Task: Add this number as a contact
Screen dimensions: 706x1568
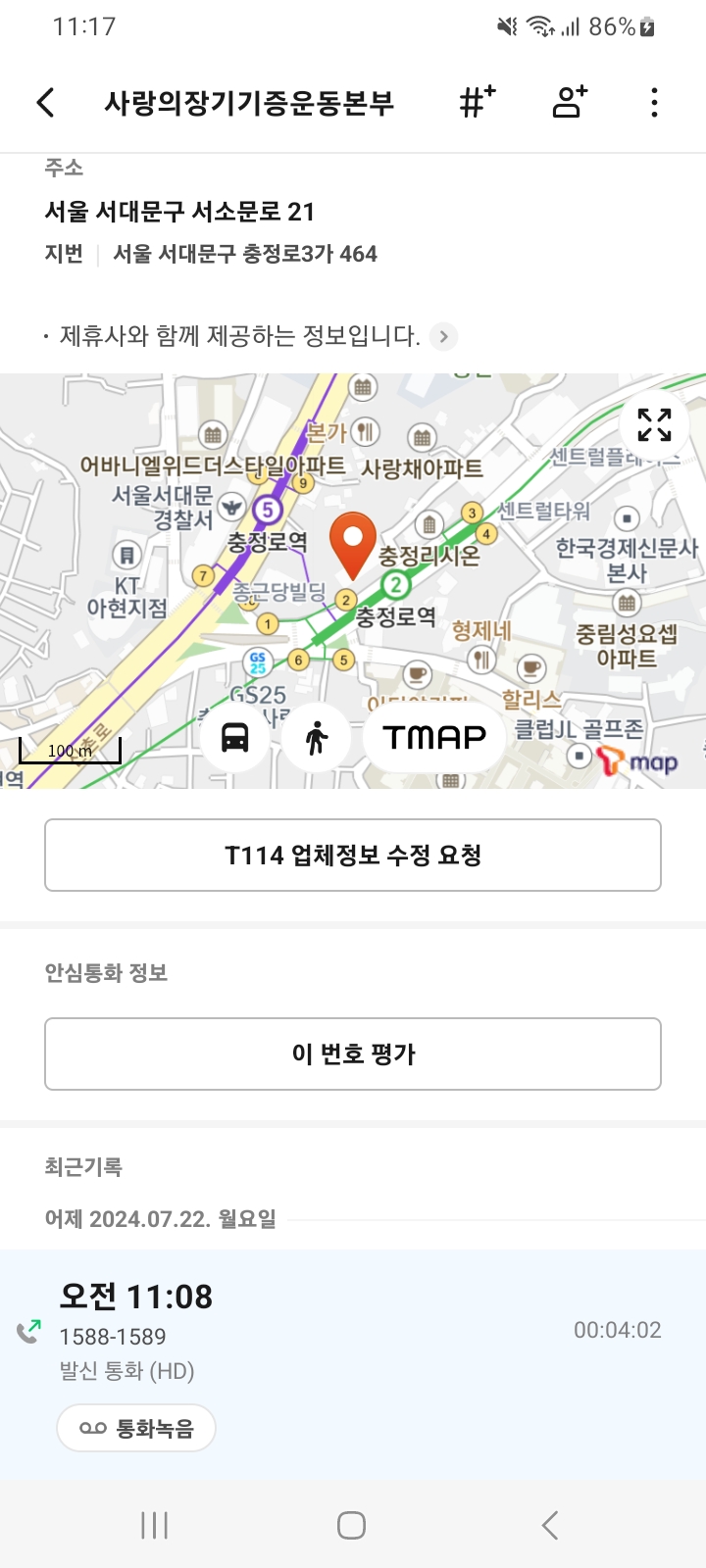Action: [570, 102]
